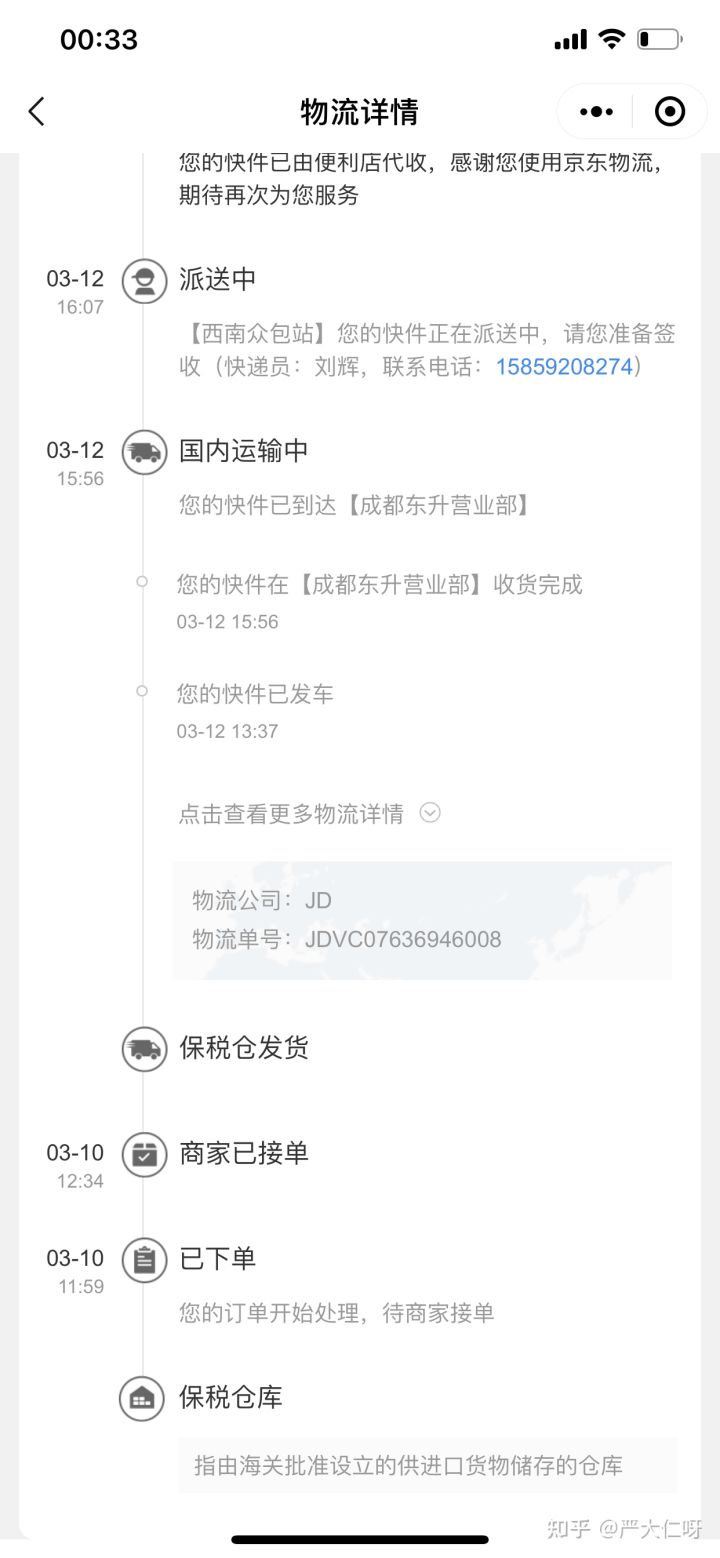Tap the 保税仓库 warehouse icon
This screenshot has width=720, height=1558.
[143, 1399]
